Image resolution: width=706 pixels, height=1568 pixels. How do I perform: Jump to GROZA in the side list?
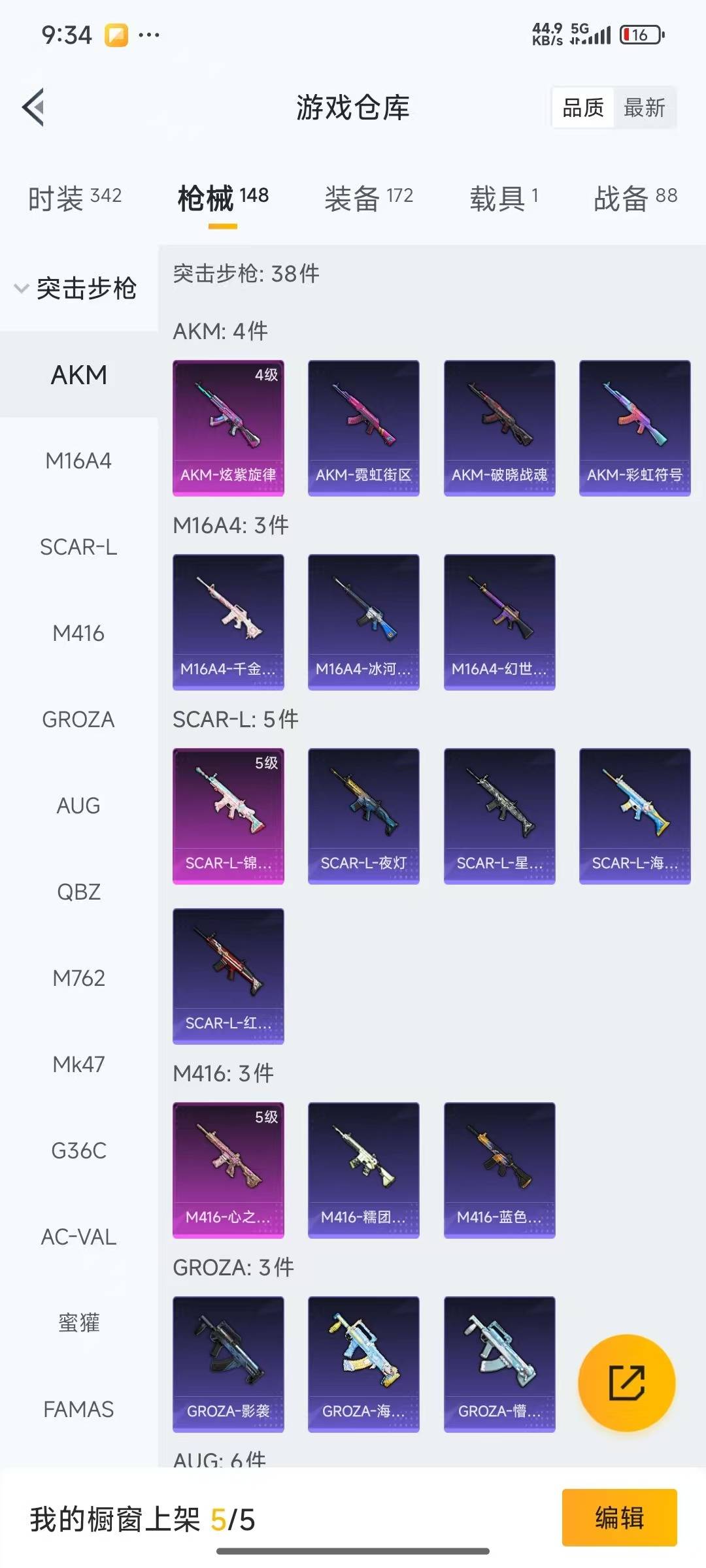click(x=78, y=719)
